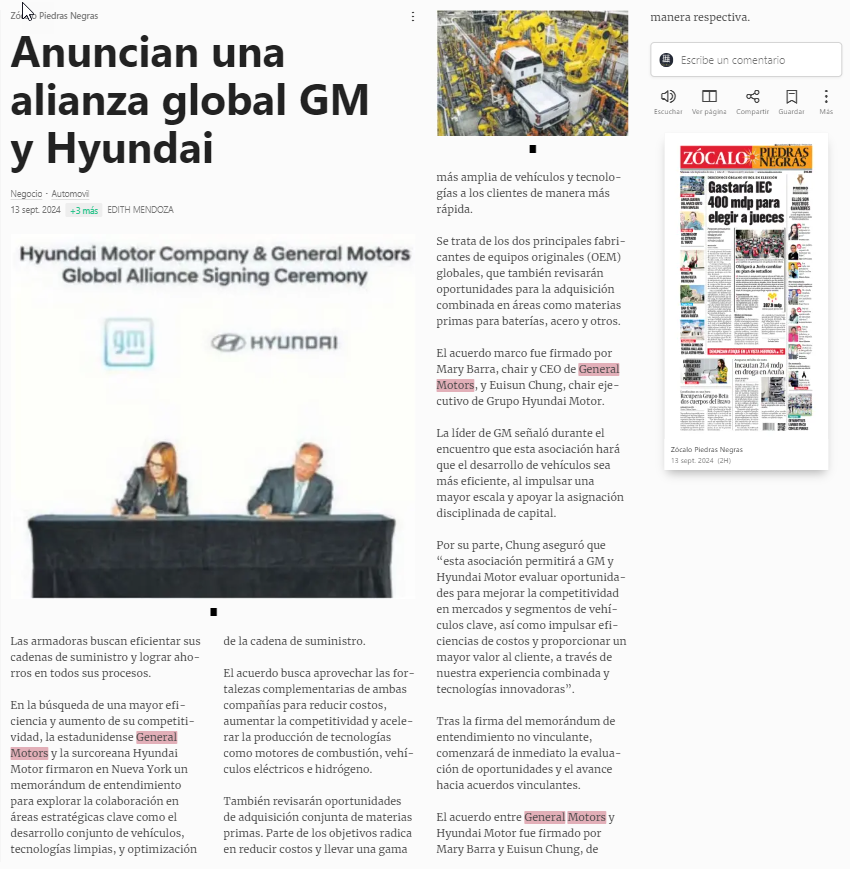Switch to Ver página view
This screenshot has width=850, height=869.
point(709,102)
